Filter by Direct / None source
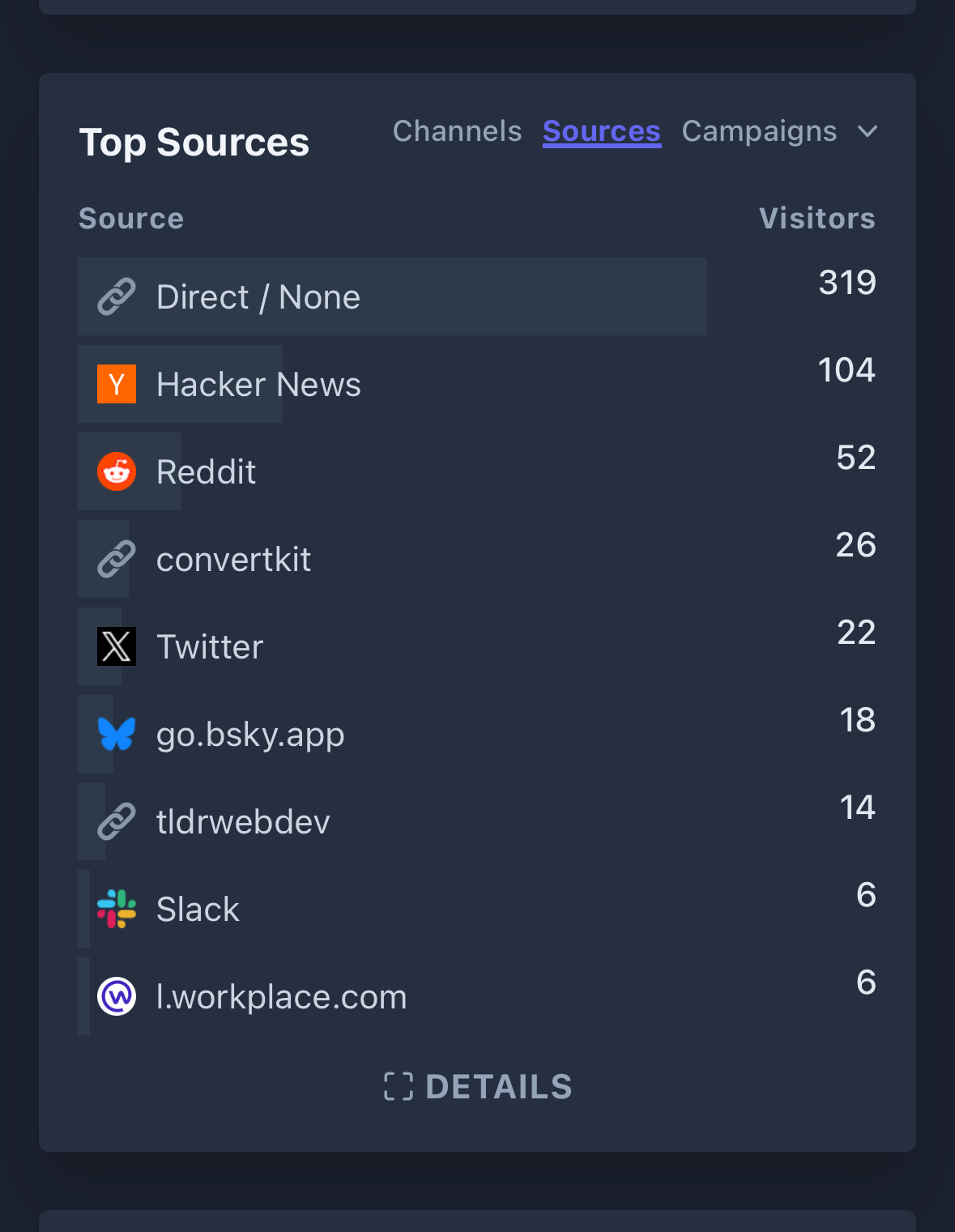Screen dimensions: 955x1232 (258, 297)
